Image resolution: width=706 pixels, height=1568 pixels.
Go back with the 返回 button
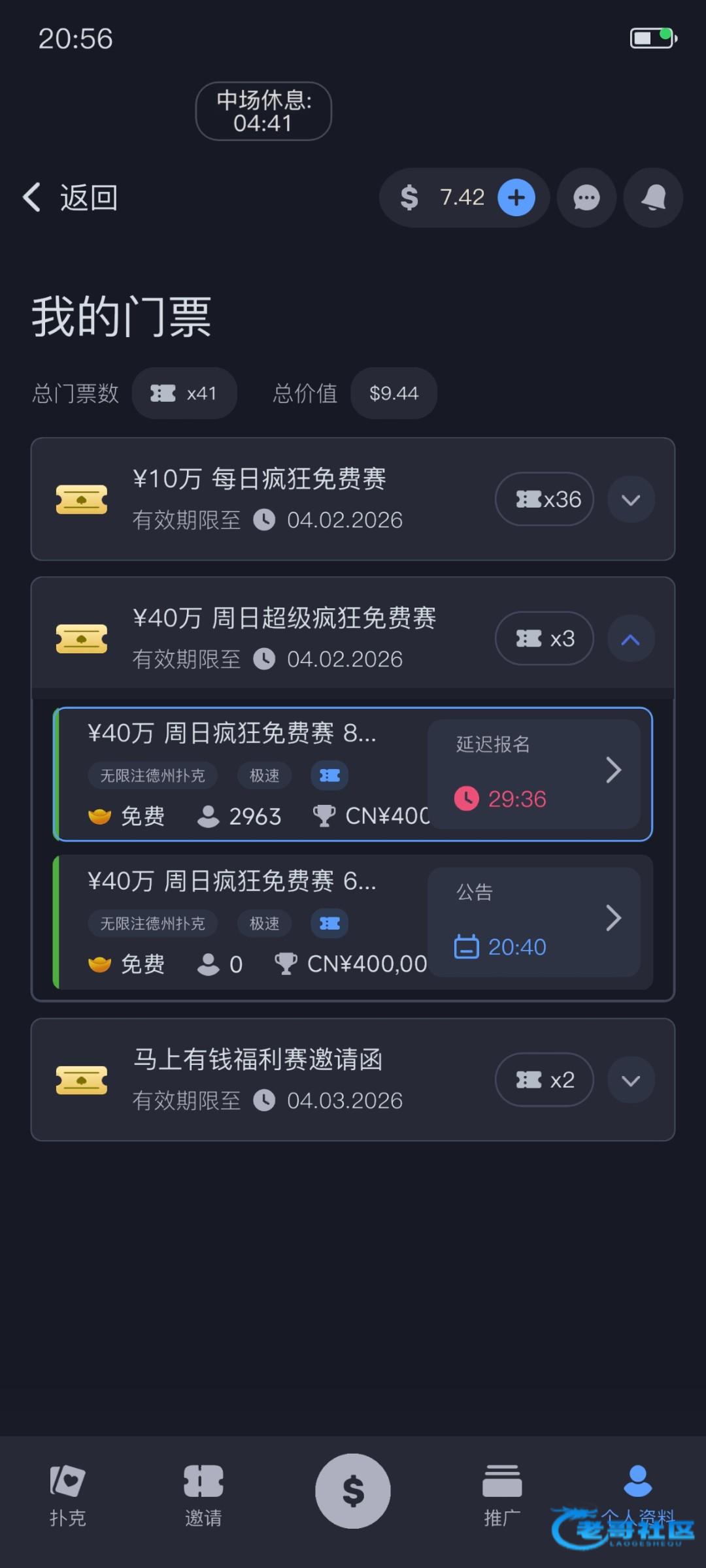71,197
